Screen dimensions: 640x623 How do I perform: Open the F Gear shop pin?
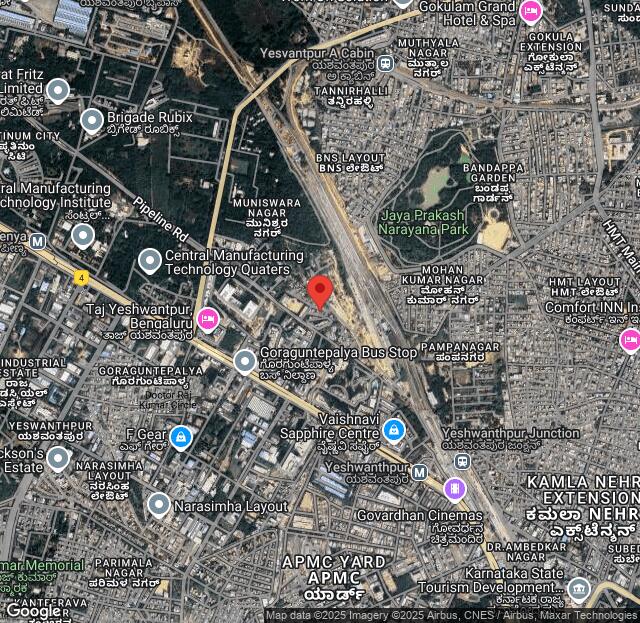point(180,436)
